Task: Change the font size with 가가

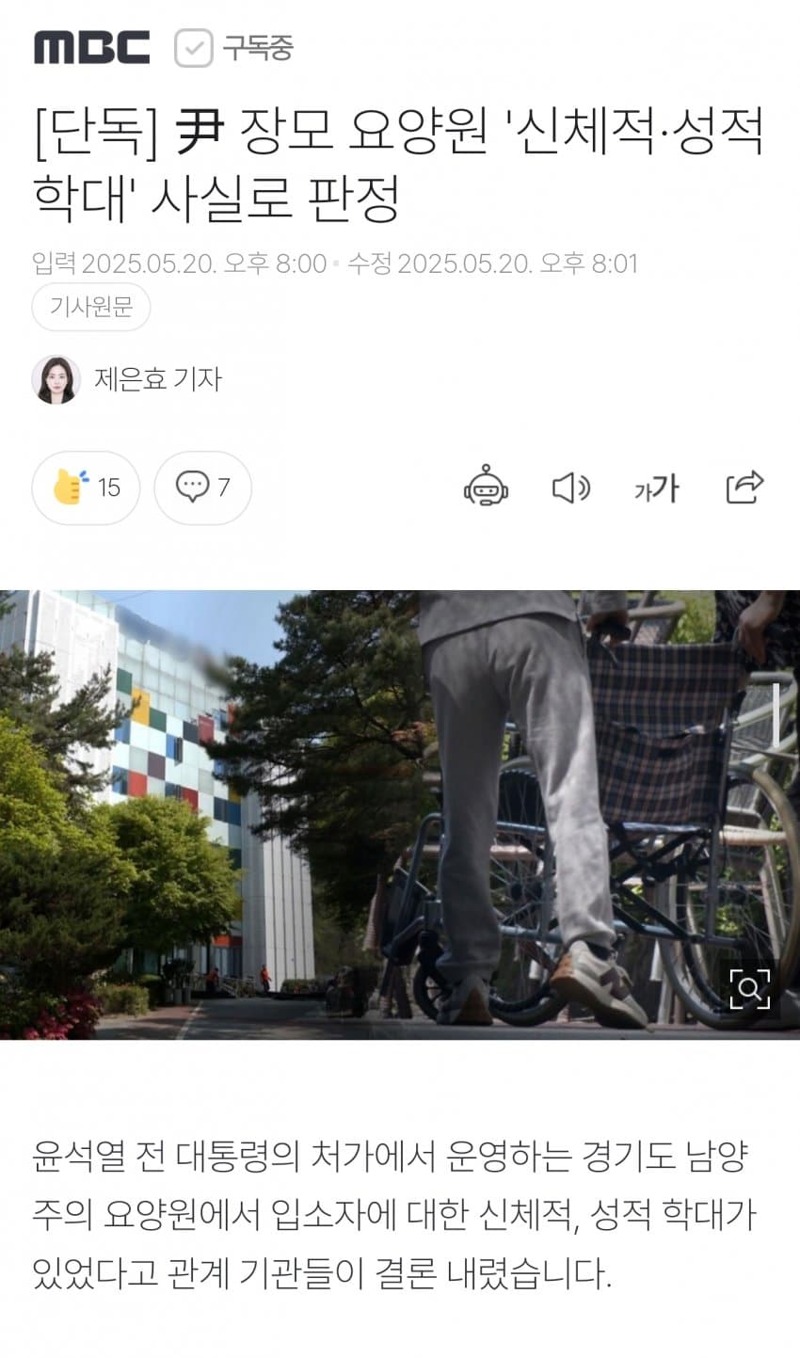Action: coord(656,488)
